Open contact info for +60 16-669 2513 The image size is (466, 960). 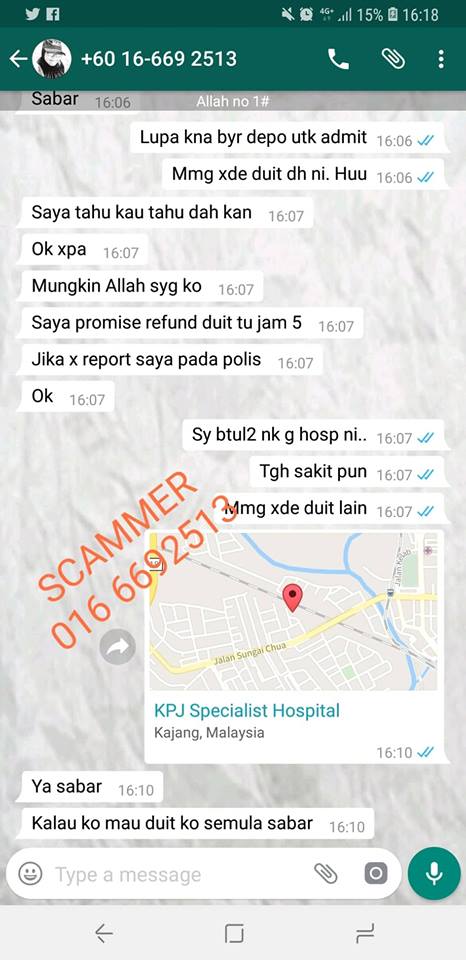tap(159, 59)
